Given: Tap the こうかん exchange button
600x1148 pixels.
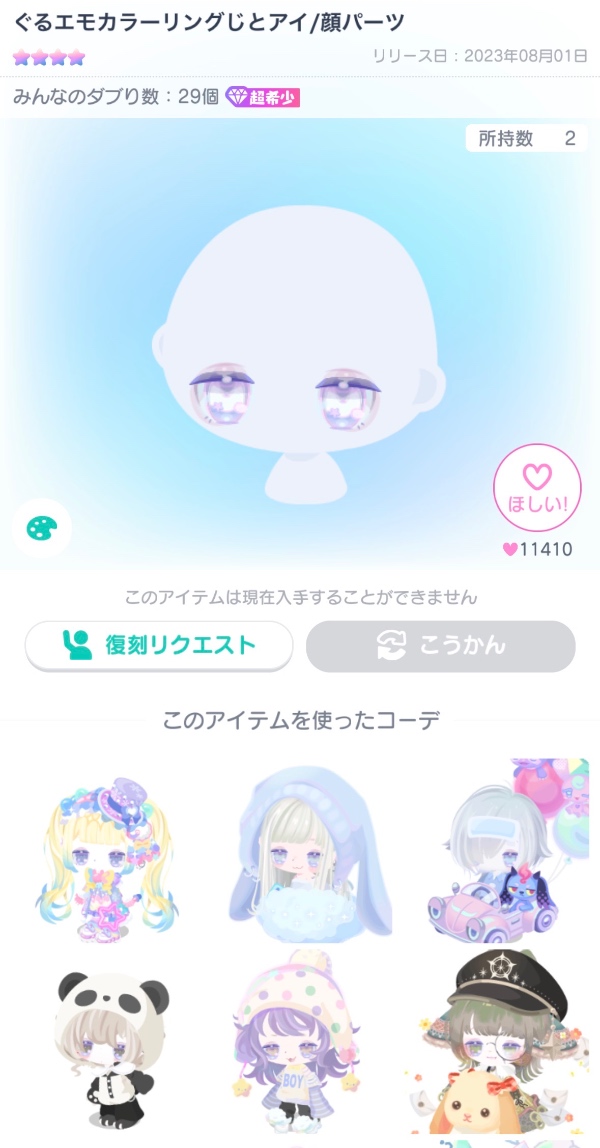Looking at the screenshot, I should click(x=440, y=646).
